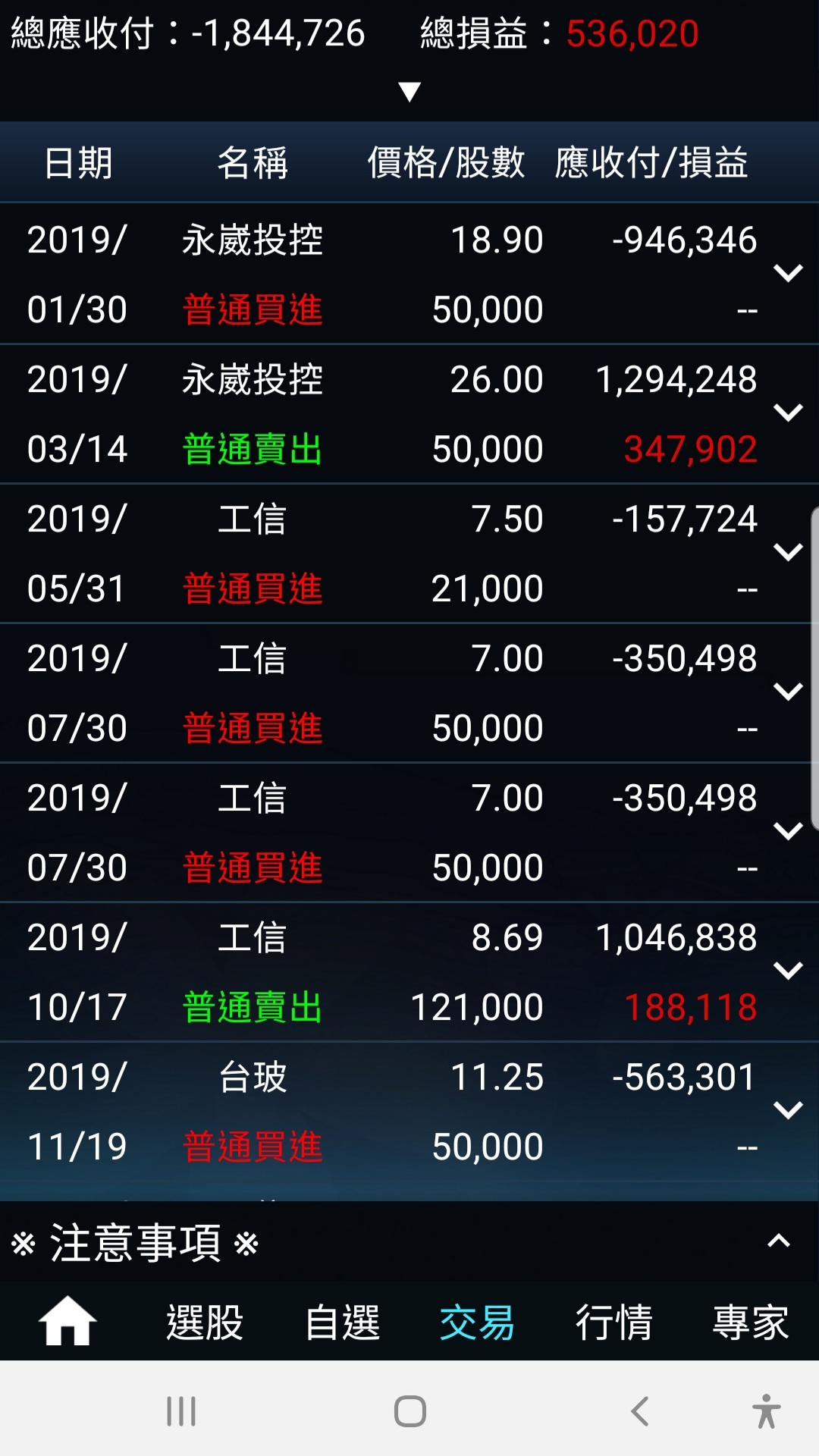The image size is (819, 1456).
Task: Switch to the 選股 tab
Action: pos(205,1323)
